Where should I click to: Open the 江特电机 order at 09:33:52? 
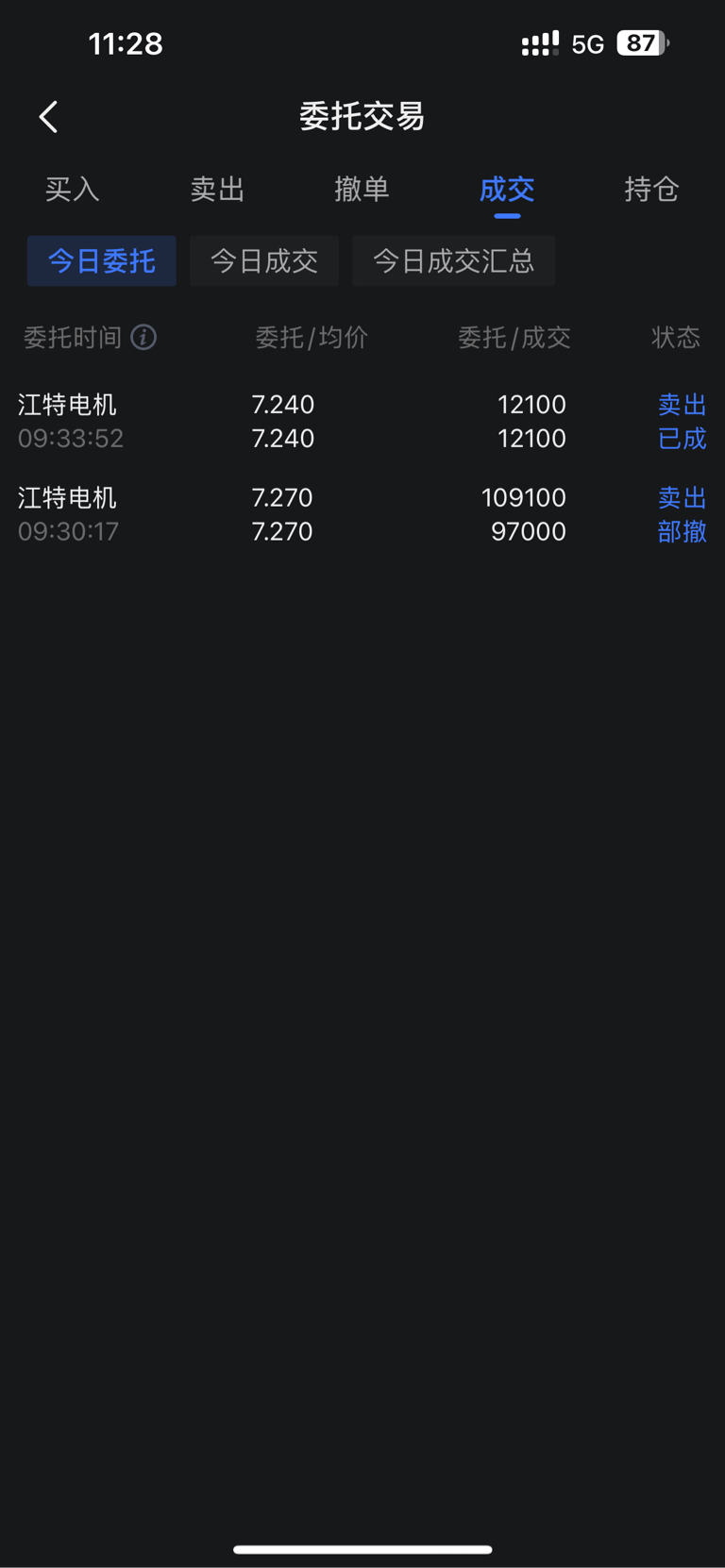[x=362, y=421]
